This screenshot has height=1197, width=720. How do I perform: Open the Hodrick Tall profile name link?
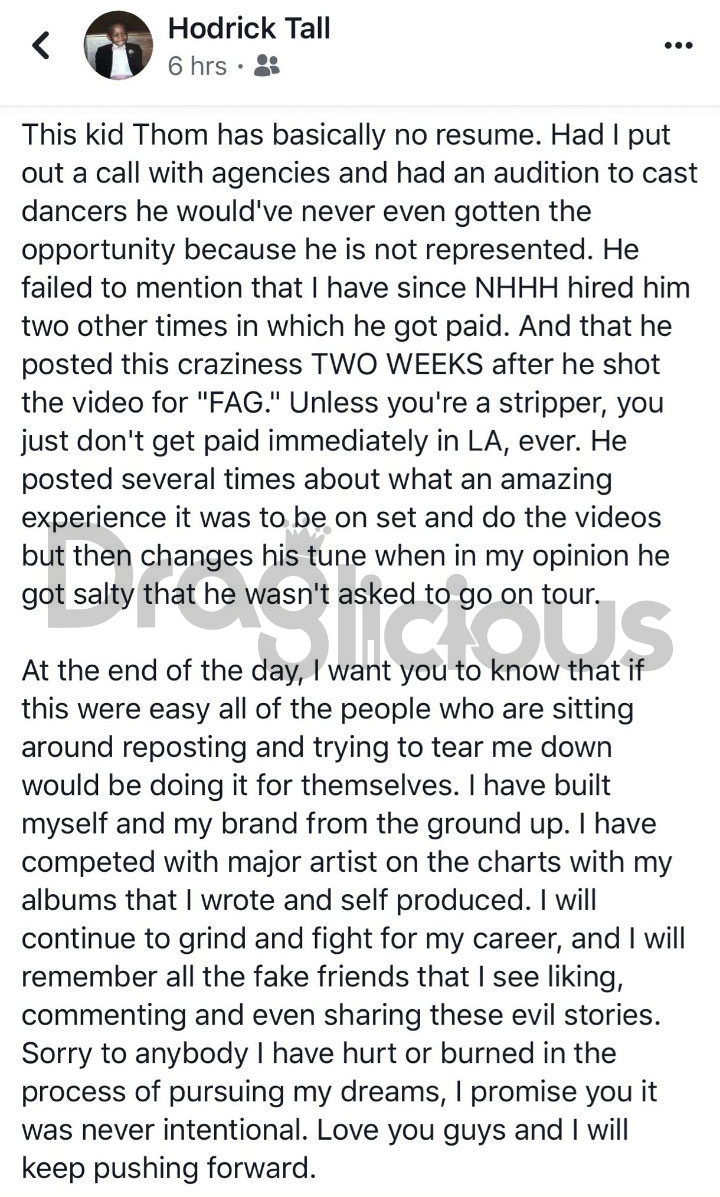(249, 28)
